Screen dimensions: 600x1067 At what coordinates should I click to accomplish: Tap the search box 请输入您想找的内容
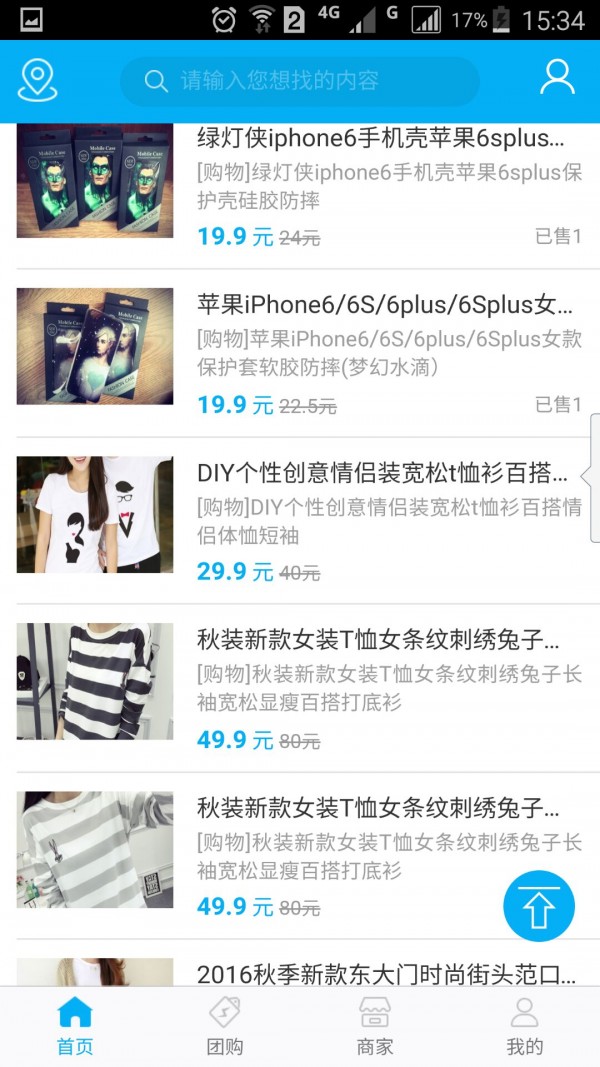(300, 81)
